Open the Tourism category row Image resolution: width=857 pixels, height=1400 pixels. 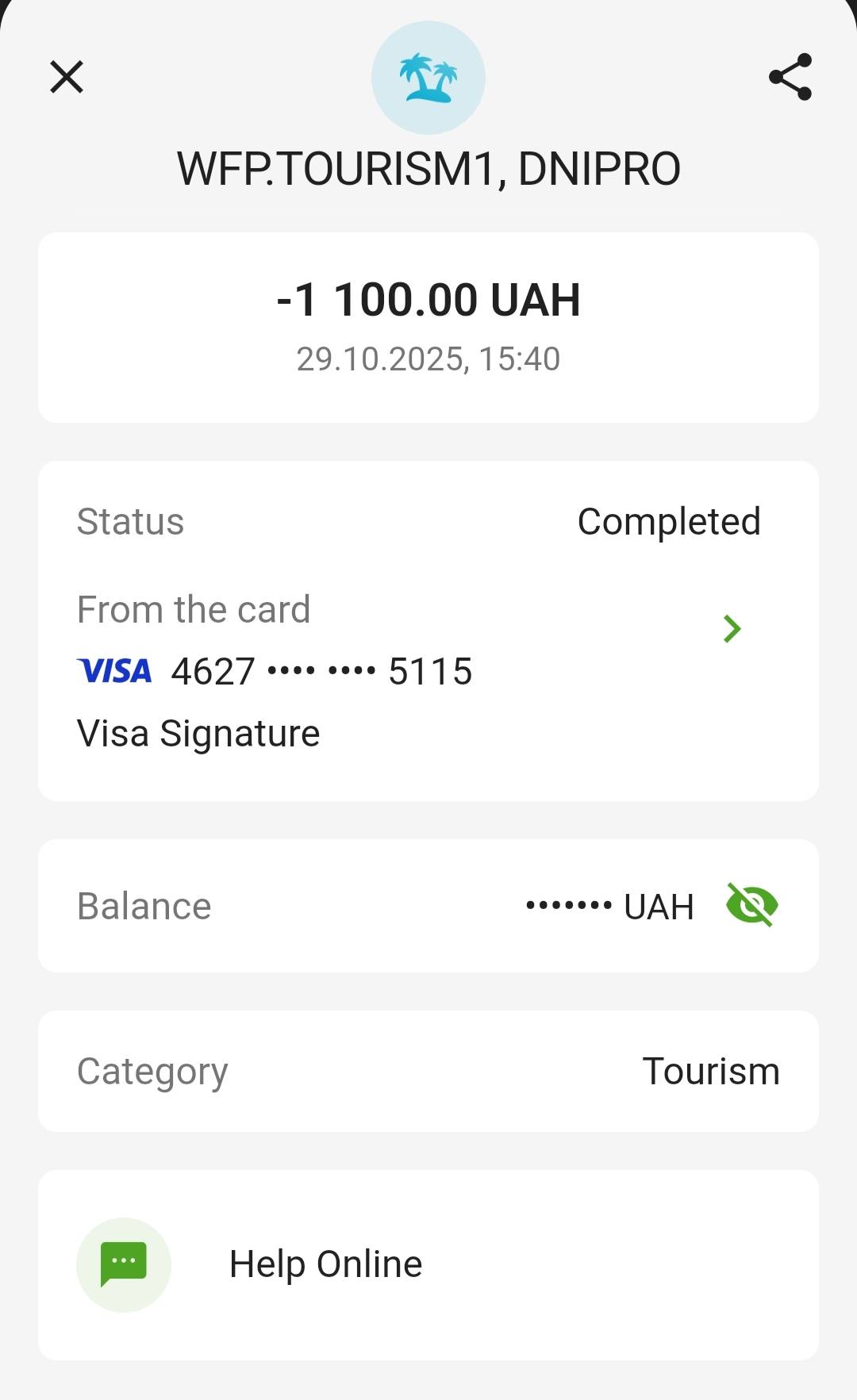[428, 1071]
